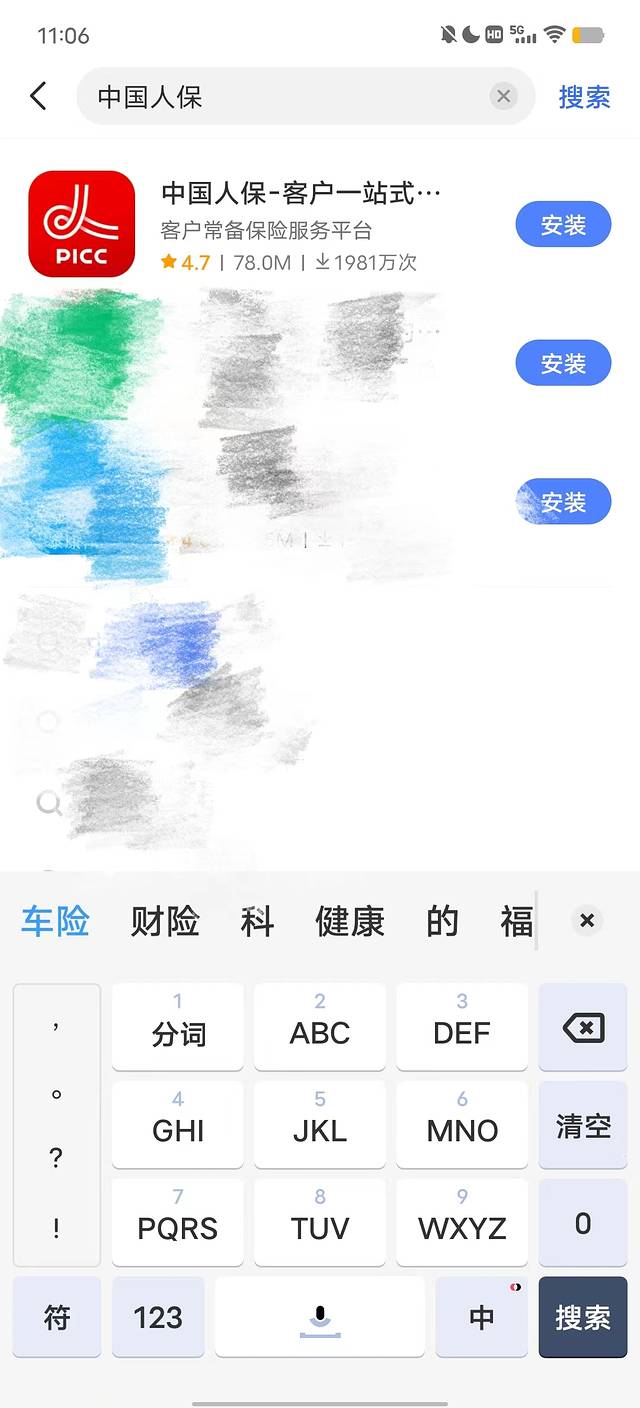Switch keyboard to 123 numbers
The height and width of the screenshot is (1408, 640).
click(x=158, y=1317)
